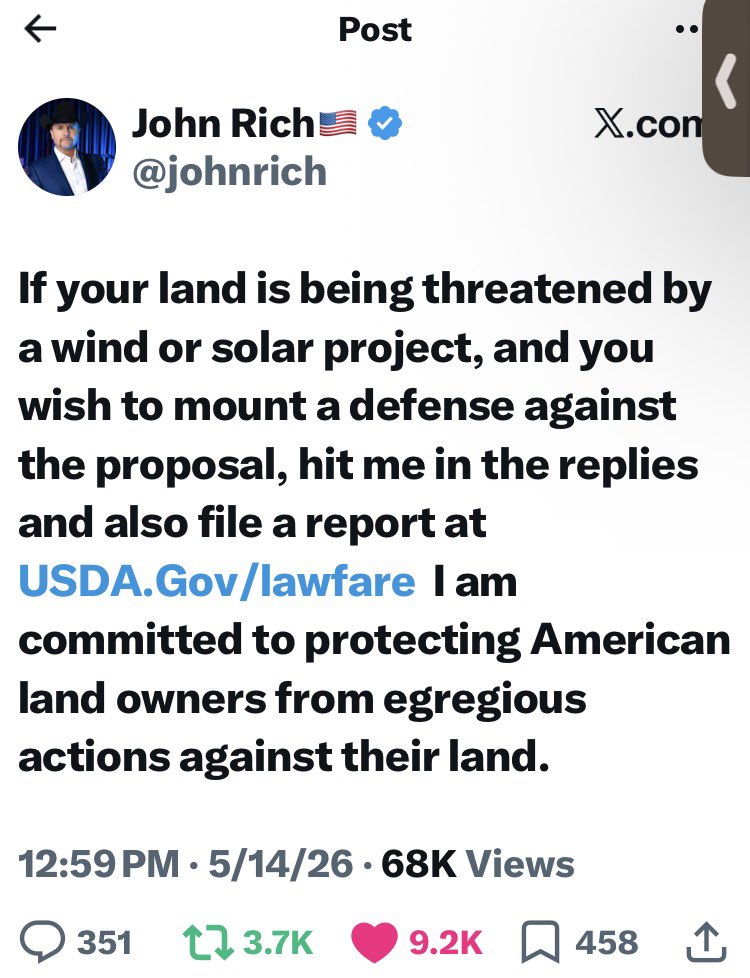Image resolution: width=750 pixels, height=978 pixels.
Task: Open John Rich's profile picture
Action: (x=67, y=147)
